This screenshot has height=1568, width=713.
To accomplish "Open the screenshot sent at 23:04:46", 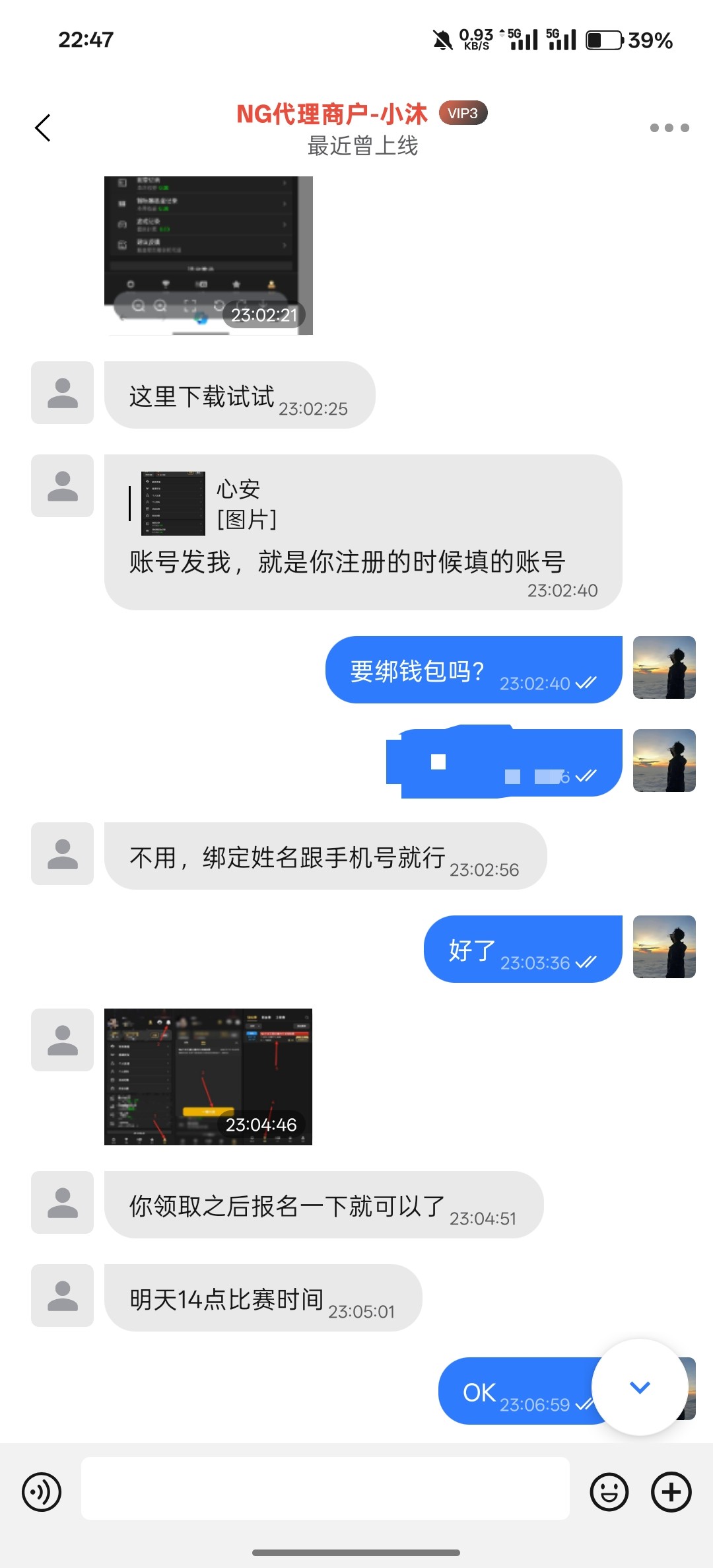I will (x=208, y=1077).
